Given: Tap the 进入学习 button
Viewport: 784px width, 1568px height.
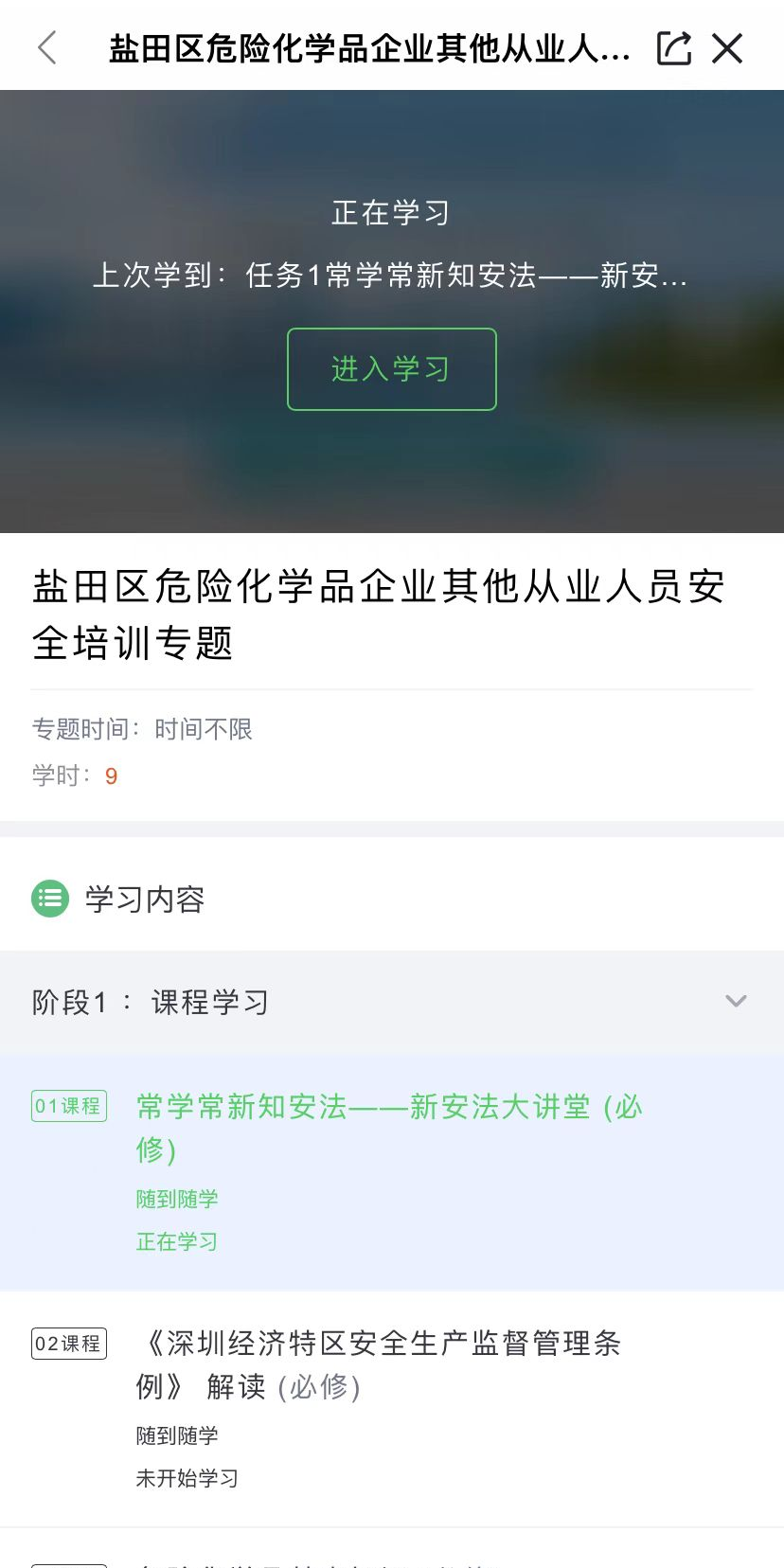Looking at the screenshot, I should click(391, 369).
